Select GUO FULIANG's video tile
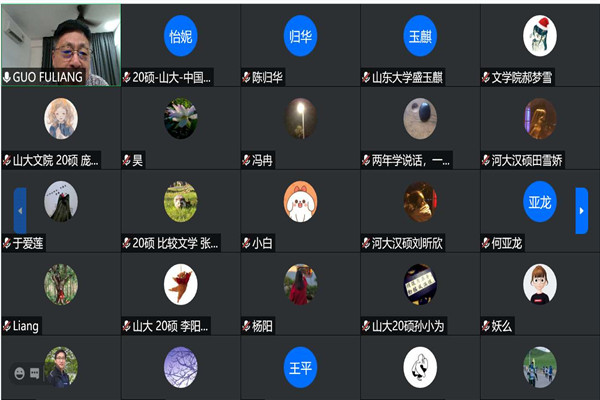The width and height of the screenshot is (600, 400). [60, 40]
